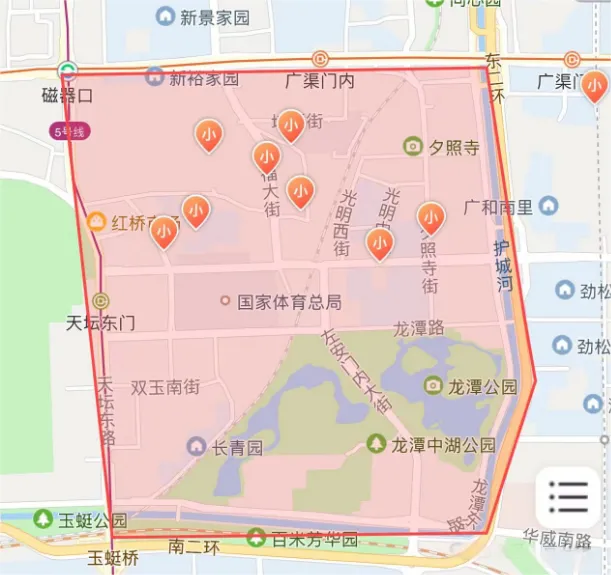Open the pin below 新裕家园
The image size is (611, 575).
[x=209, y=135]
